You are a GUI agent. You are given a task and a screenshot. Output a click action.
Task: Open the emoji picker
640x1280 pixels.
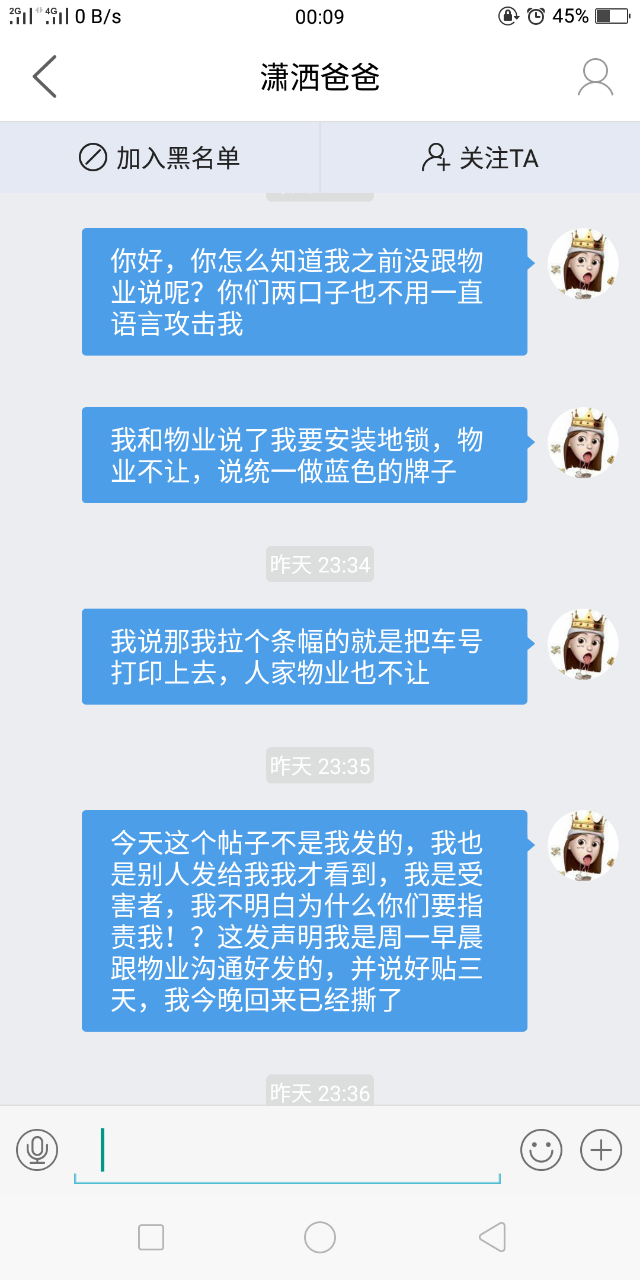coord(541,1150)
